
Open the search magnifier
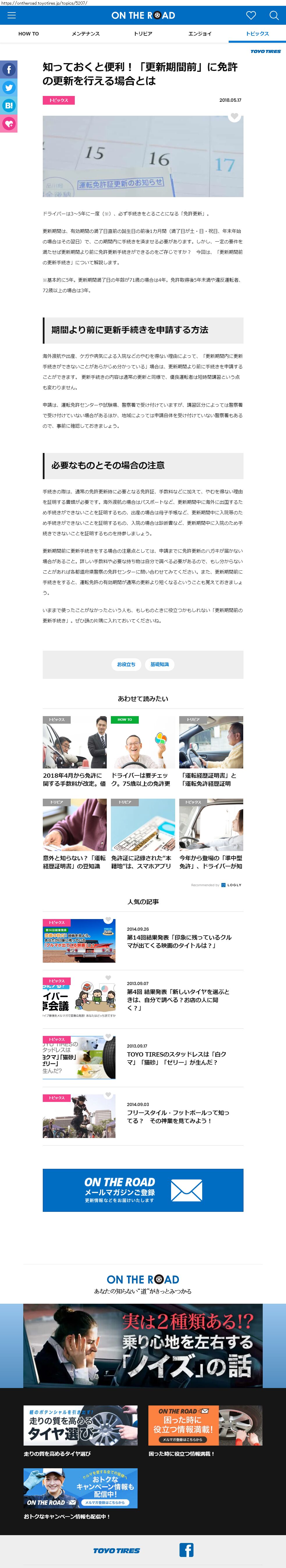pyautogui.click(x=274, y=15)
